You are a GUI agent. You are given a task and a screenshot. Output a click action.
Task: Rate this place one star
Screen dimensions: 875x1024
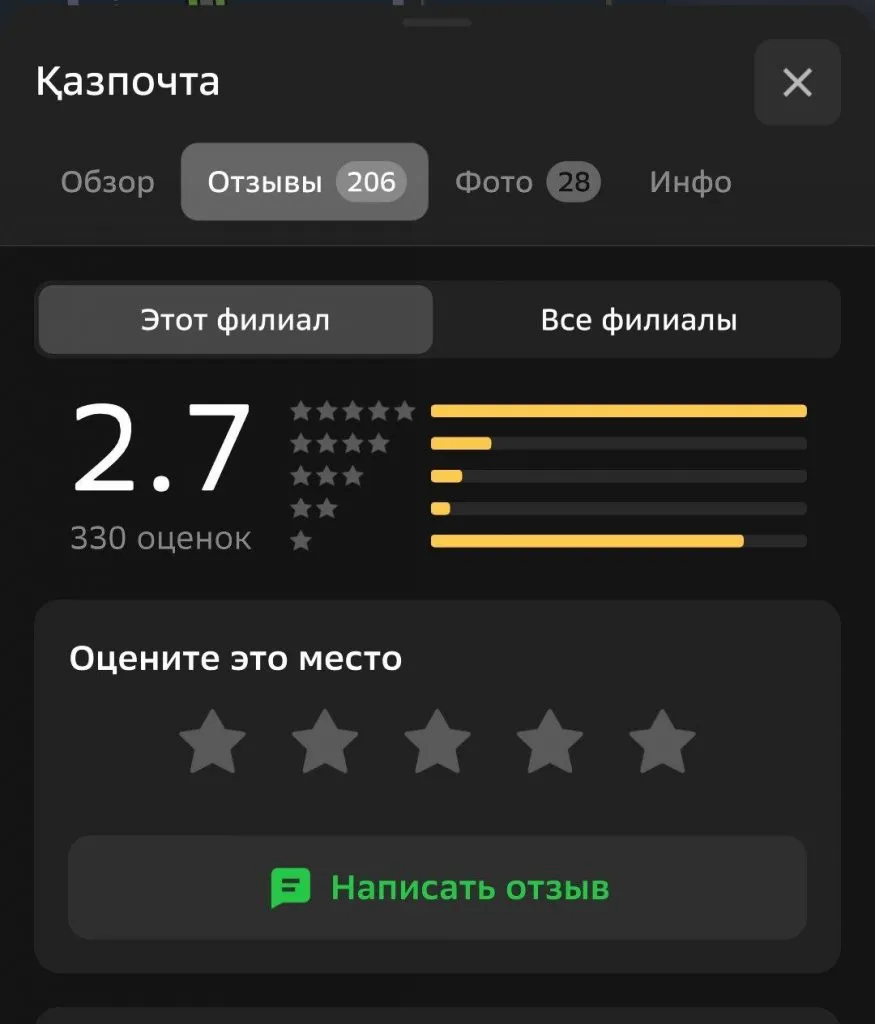[x=212, y=742]
